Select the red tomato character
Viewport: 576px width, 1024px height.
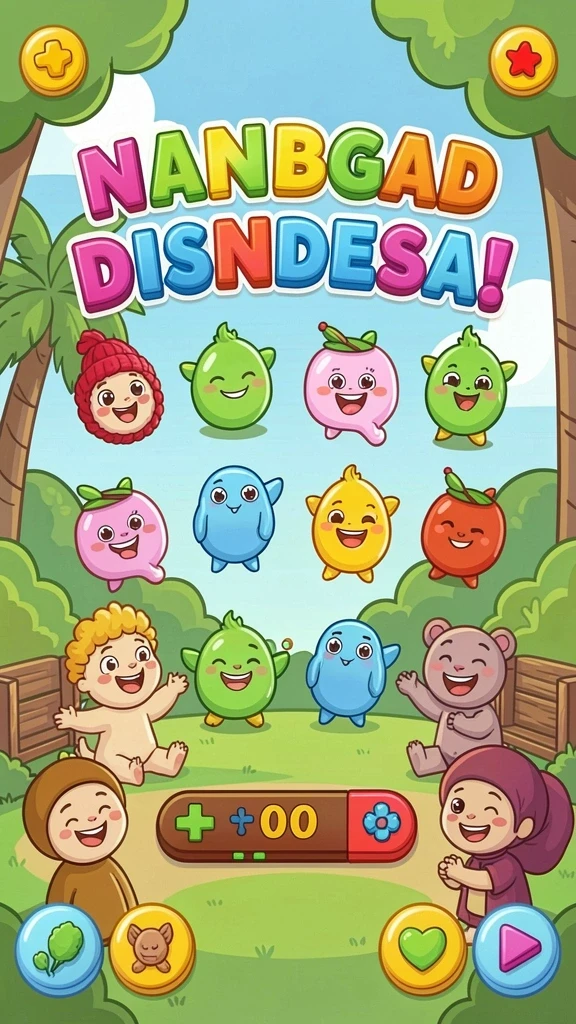463,528
